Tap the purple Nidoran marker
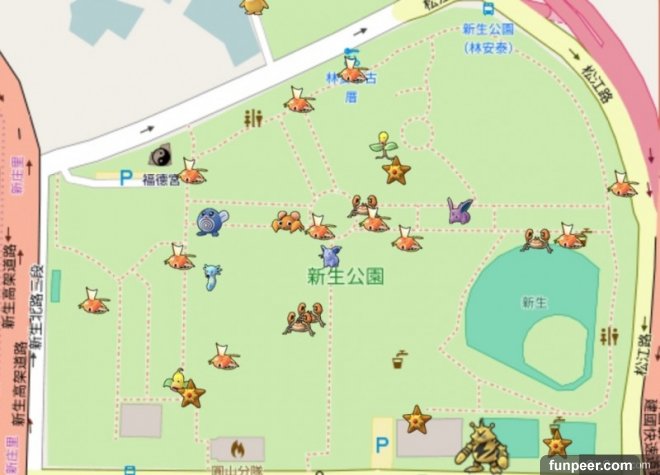The image size is (660, 475). (x=460, y=211)
